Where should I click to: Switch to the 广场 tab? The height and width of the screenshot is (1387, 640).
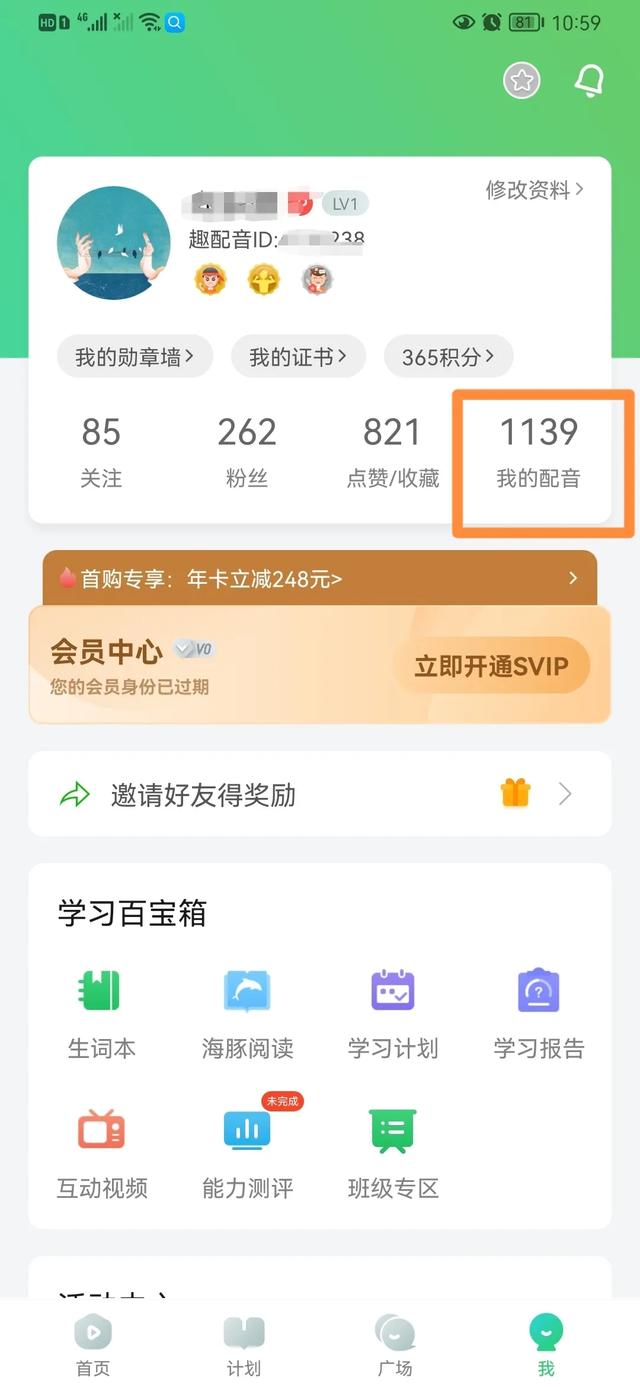[395, 1346]
